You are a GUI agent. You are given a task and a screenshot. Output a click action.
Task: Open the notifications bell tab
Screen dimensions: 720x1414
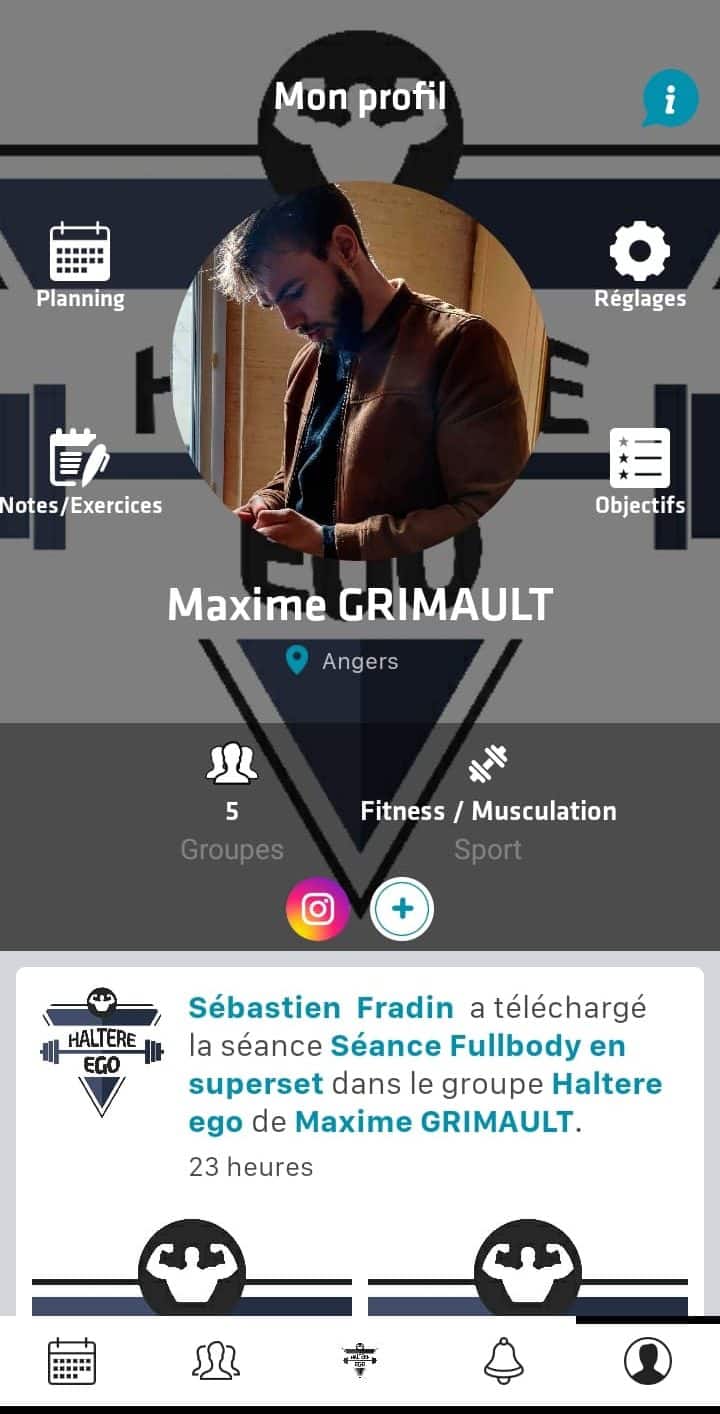[x=504, y=1360]
